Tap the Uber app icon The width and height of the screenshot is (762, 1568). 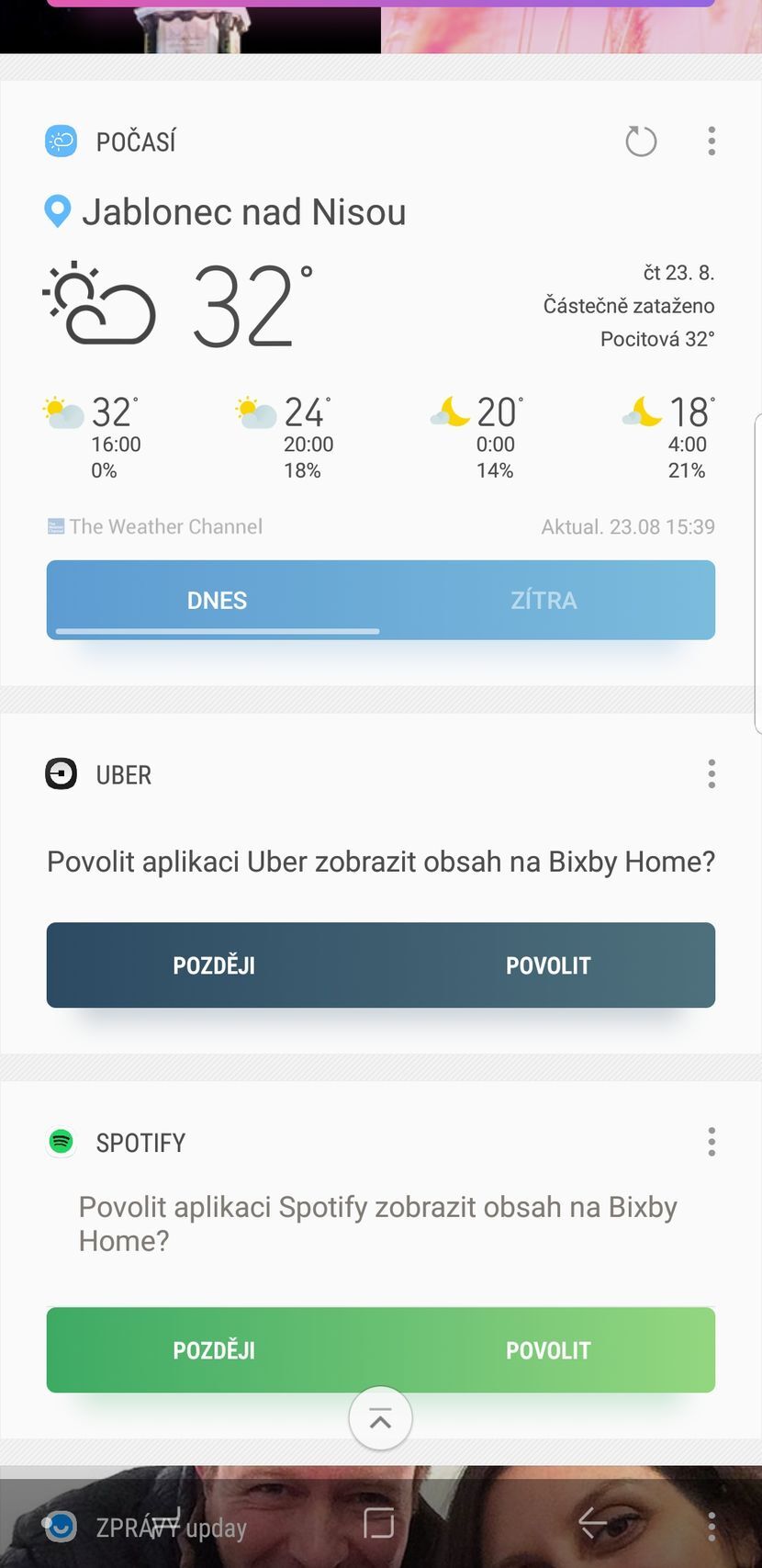point(60,774)
